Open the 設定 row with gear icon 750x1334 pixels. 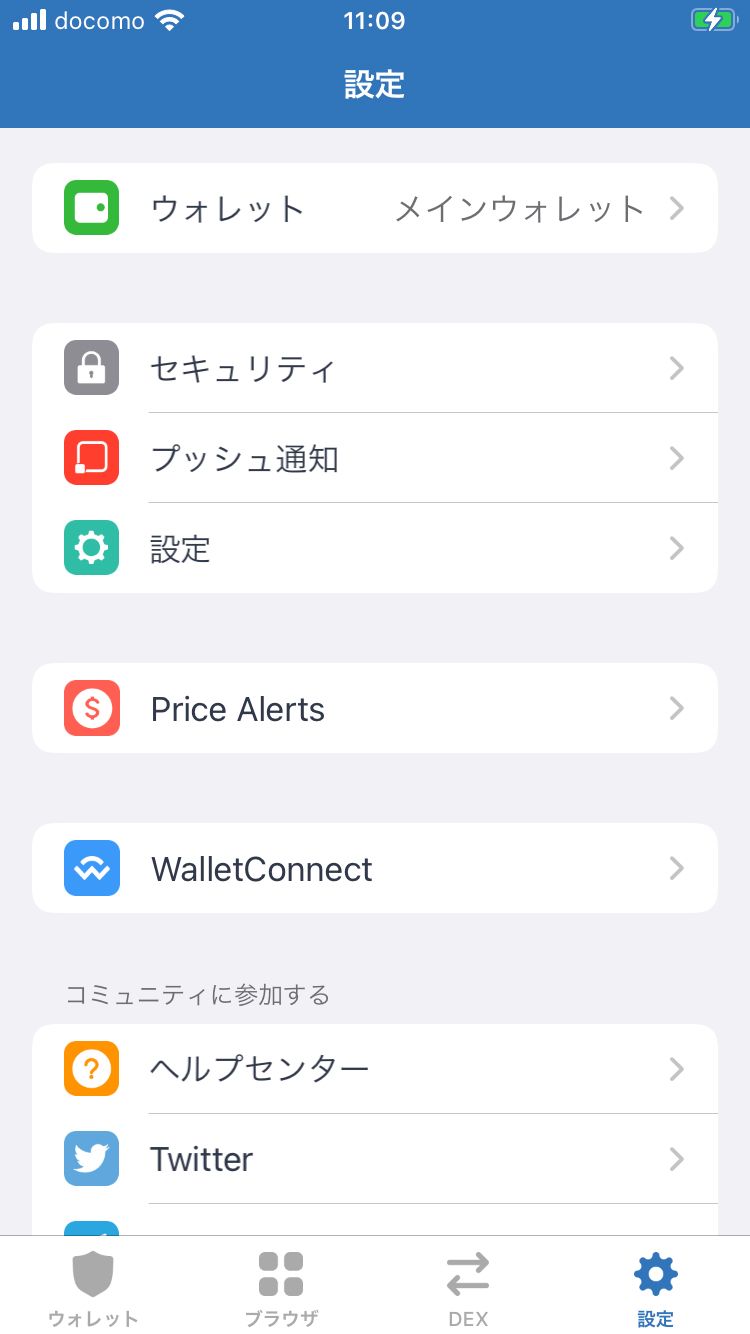point(374,548)
